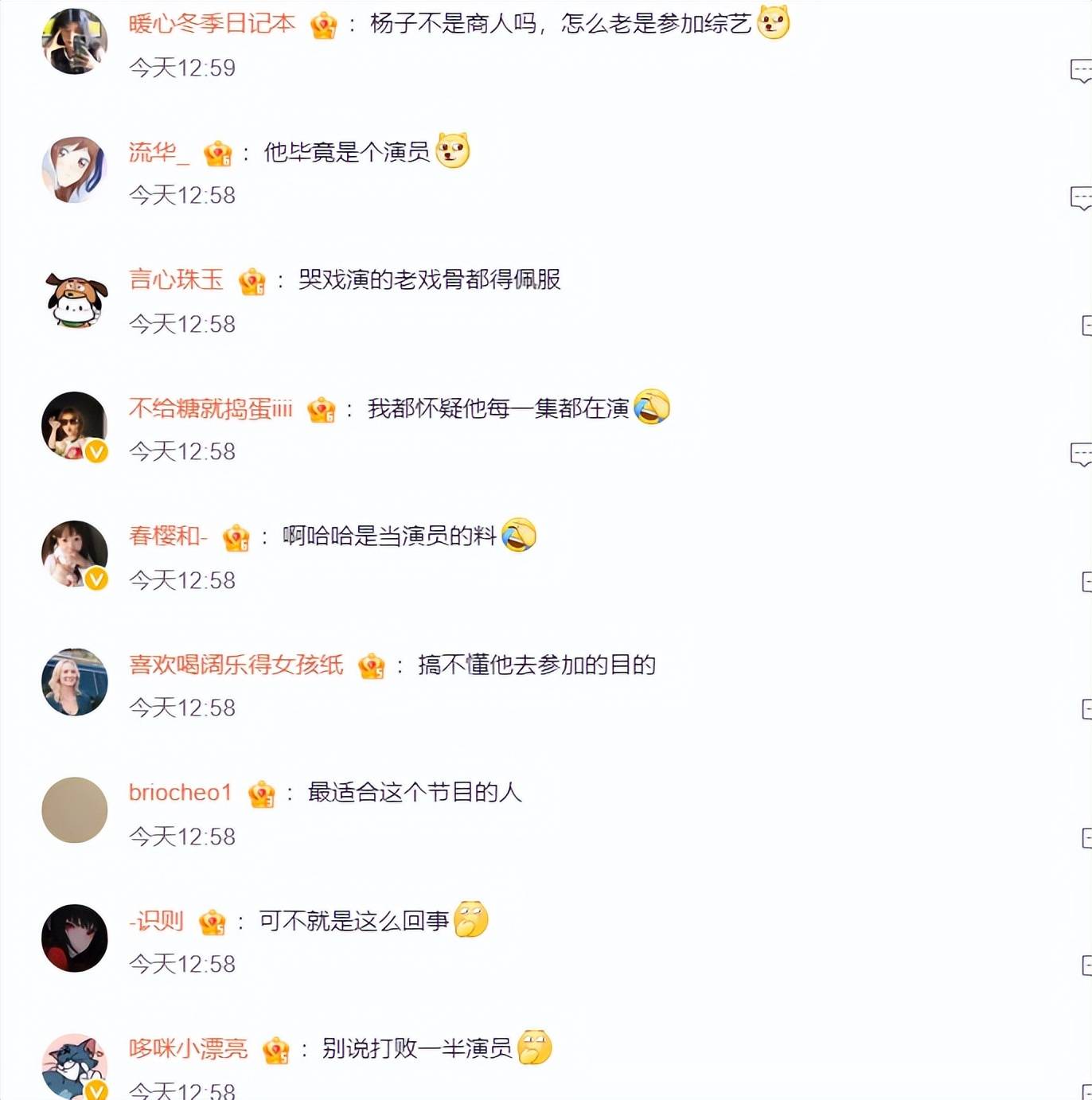Viewport: 1092px width, 1100px height.
Task: Open 流华_'s profile via username
Action: tap(159, 152)
